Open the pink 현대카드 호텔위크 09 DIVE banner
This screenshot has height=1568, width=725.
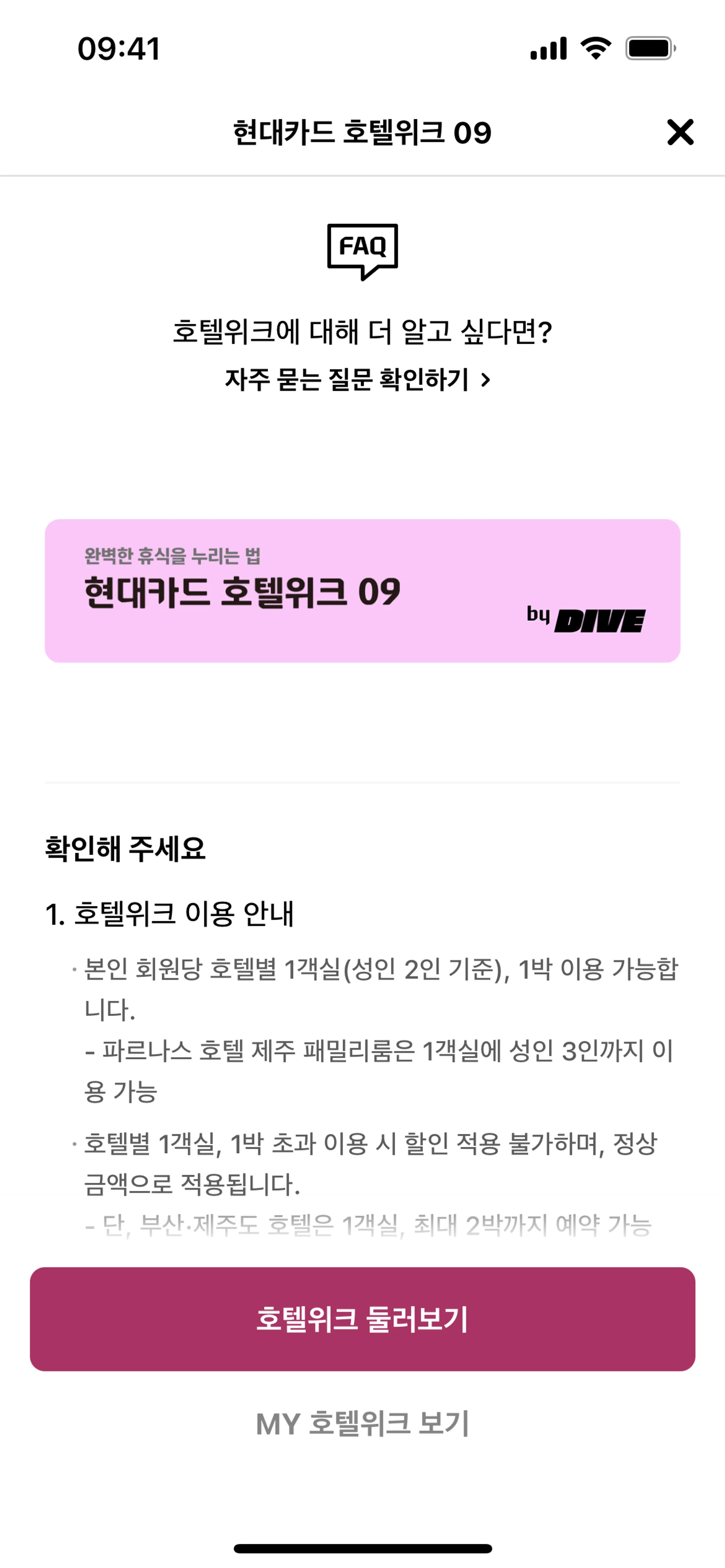point(362,591)
